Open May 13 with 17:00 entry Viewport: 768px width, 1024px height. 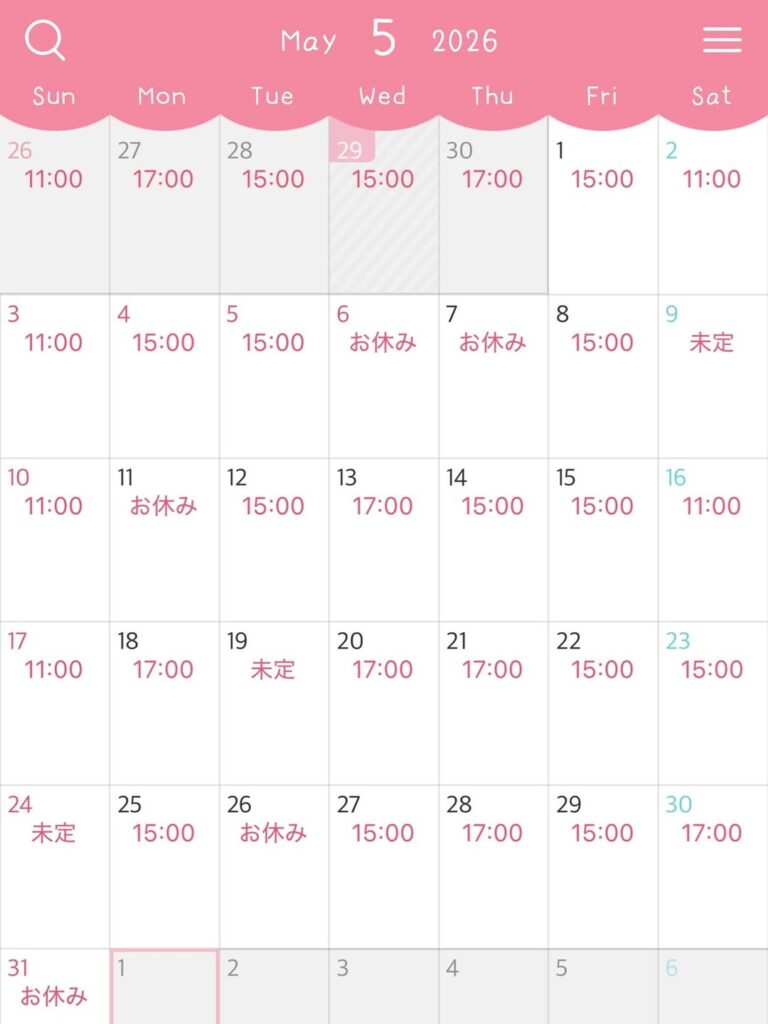(x=383, y=540)
